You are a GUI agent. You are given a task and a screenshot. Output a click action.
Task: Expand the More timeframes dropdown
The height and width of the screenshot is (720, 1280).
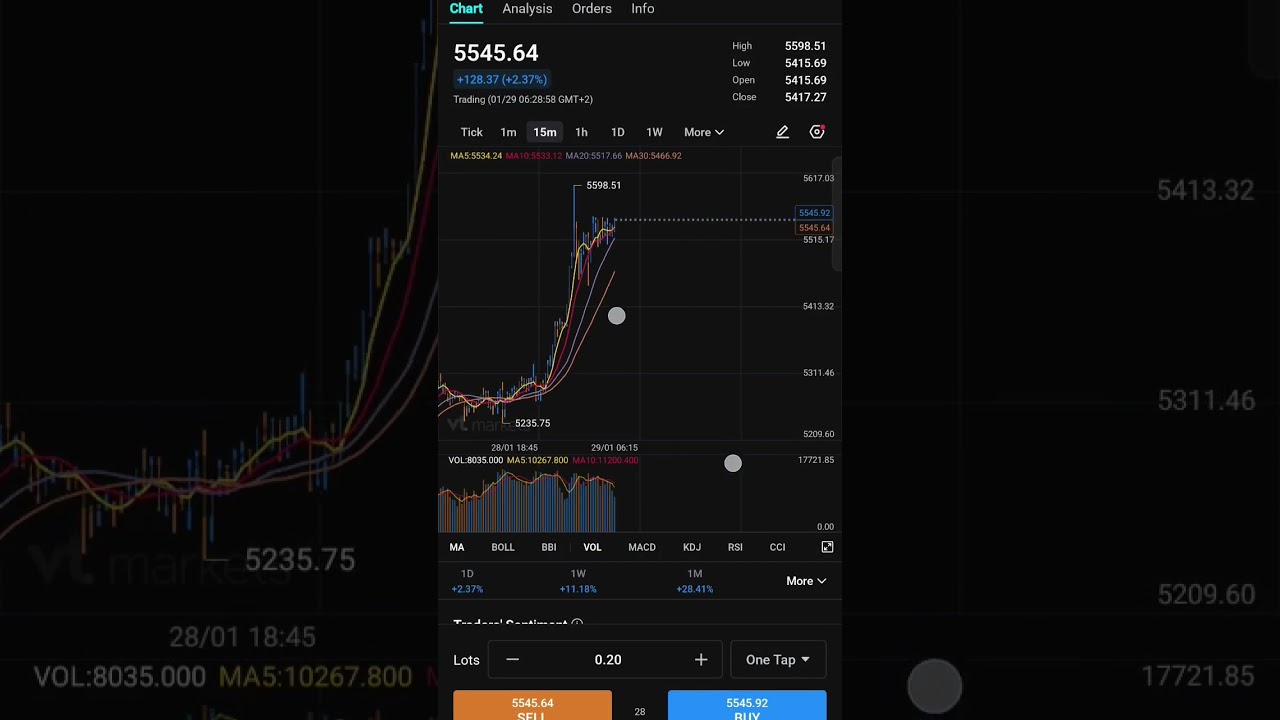pos(703,132)
